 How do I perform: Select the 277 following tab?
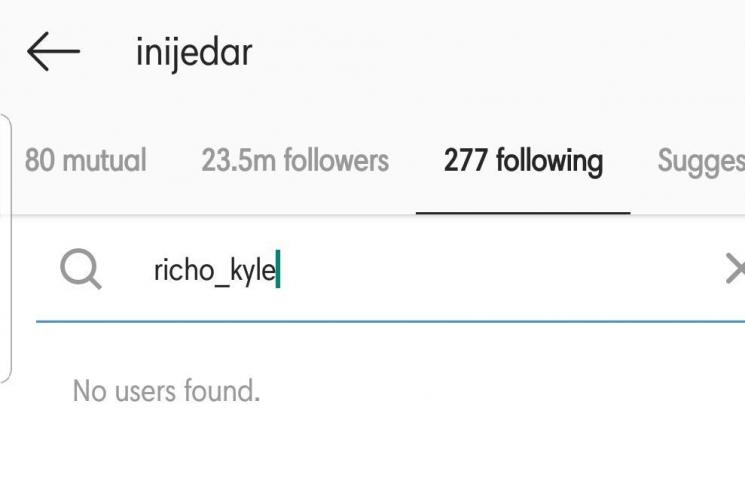(x=523, y=160)
